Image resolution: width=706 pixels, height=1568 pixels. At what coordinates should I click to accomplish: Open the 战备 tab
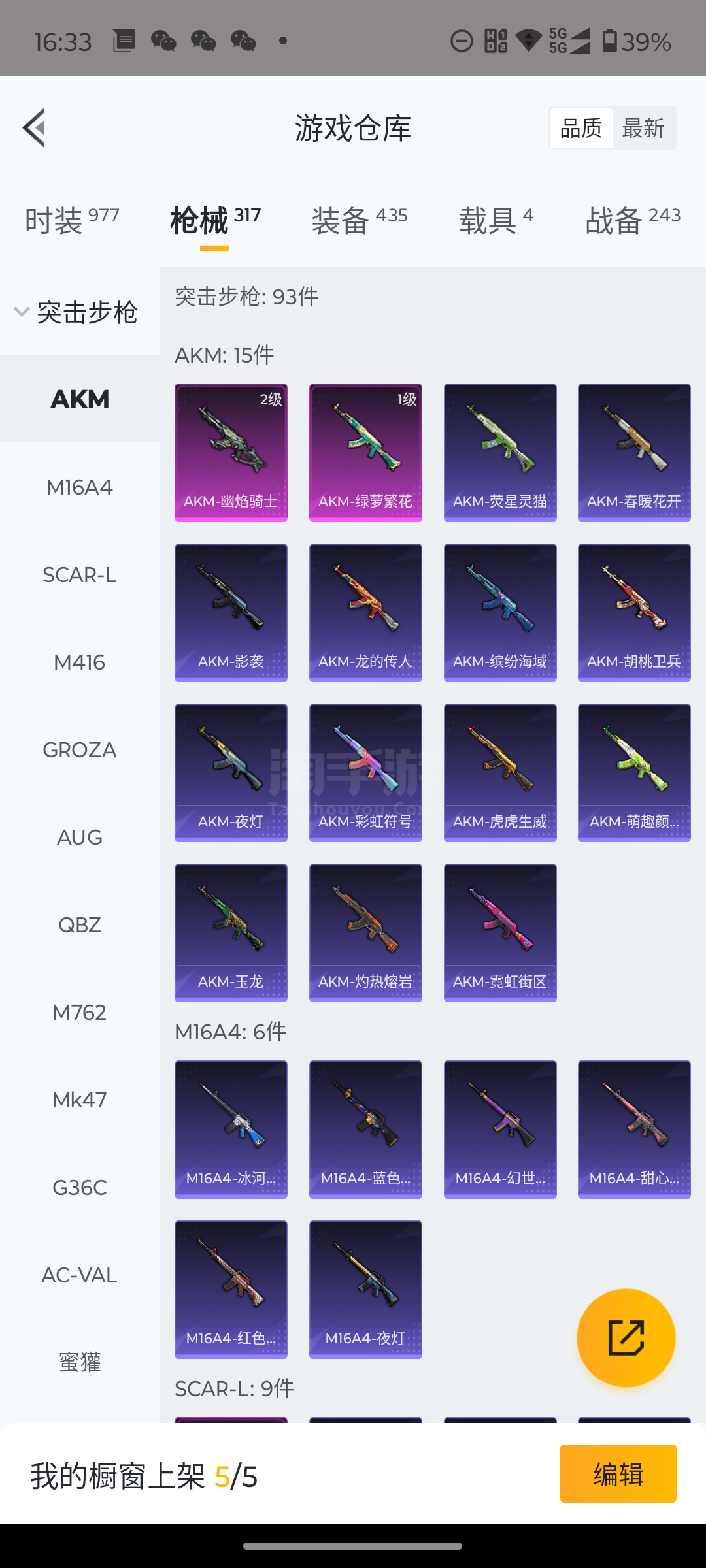coord(633,220)
